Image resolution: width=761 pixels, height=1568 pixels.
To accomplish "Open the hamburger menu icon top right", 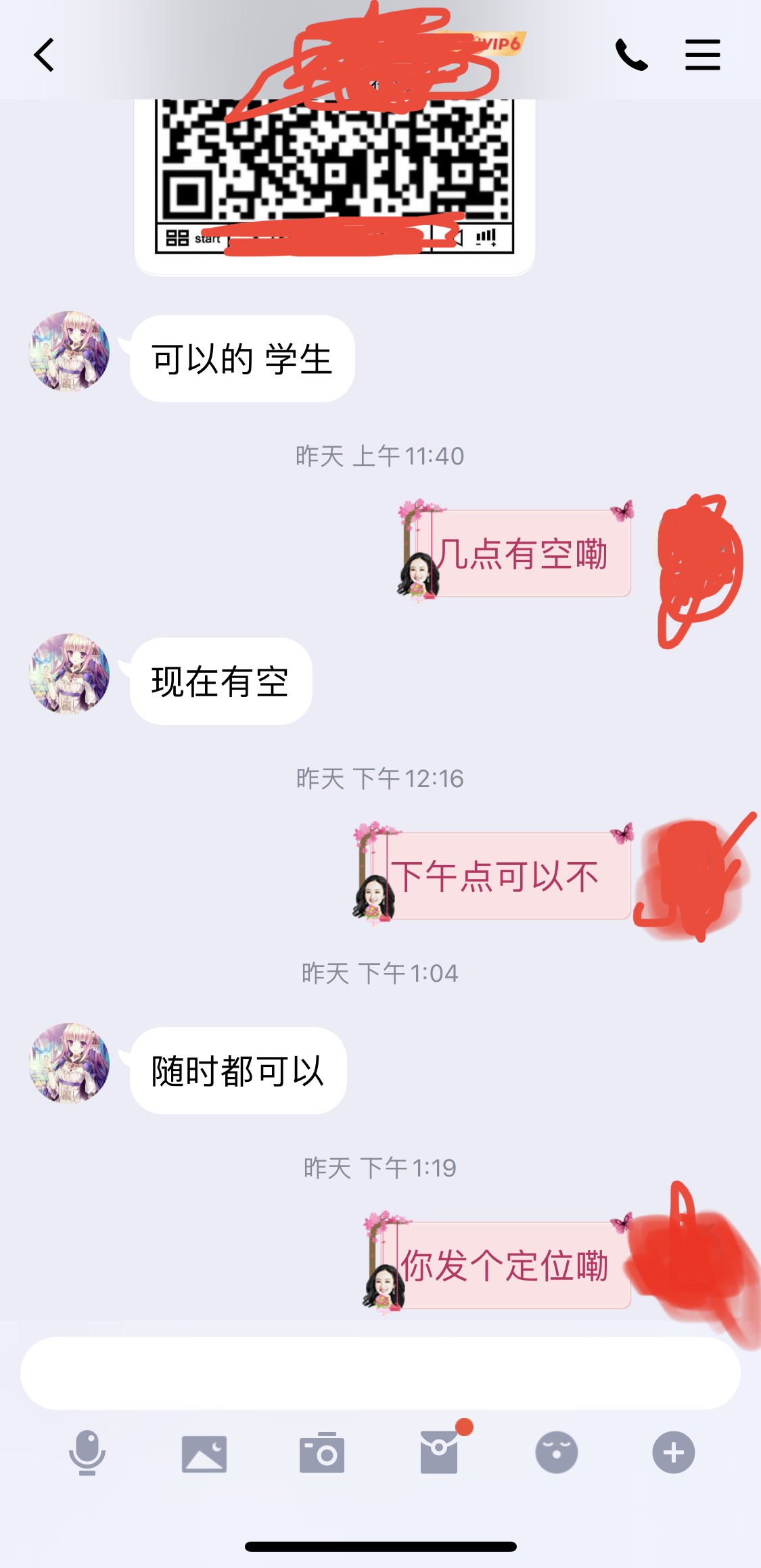I will pos(702,54).
